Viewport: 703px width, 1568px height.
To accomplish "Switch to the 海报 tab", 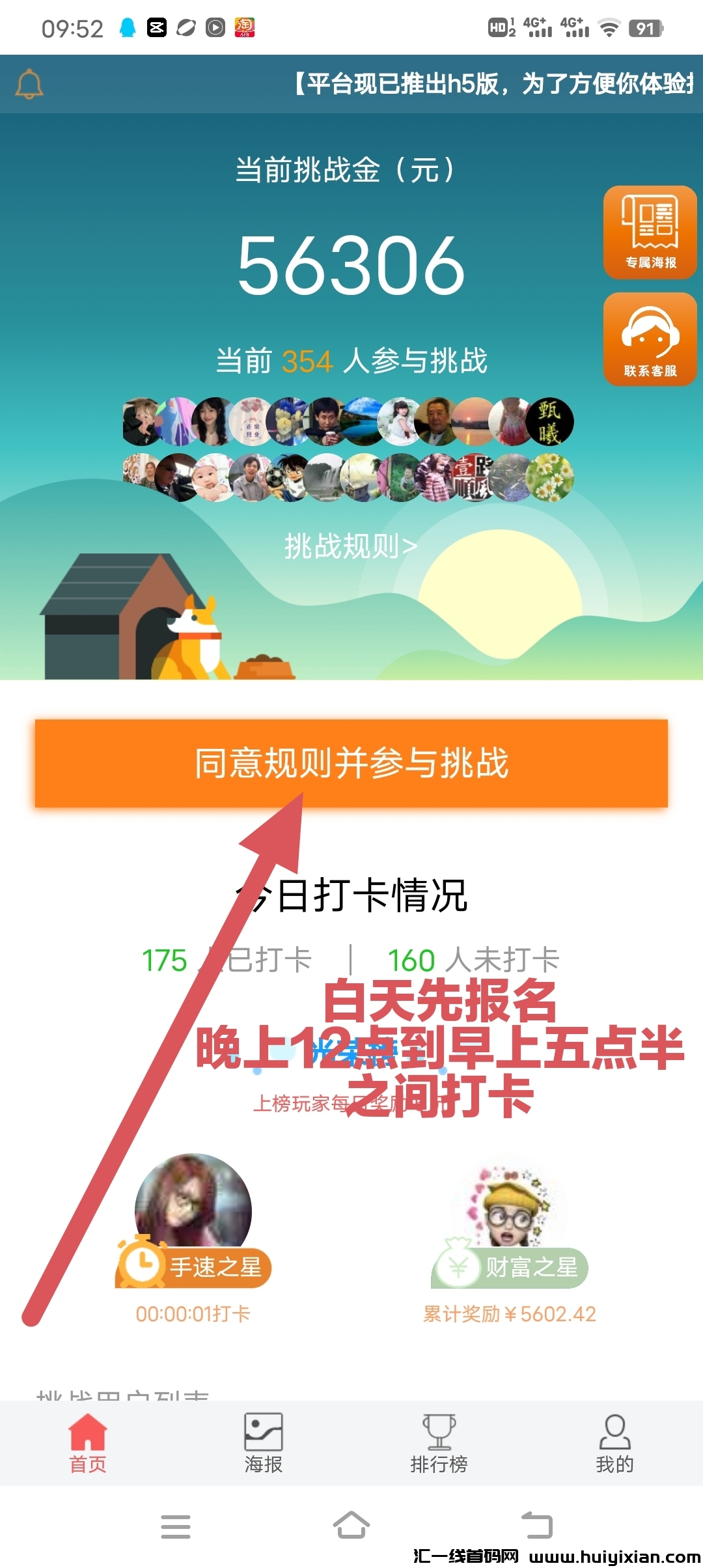I will pyautogui.click(x=263, y=1443).
